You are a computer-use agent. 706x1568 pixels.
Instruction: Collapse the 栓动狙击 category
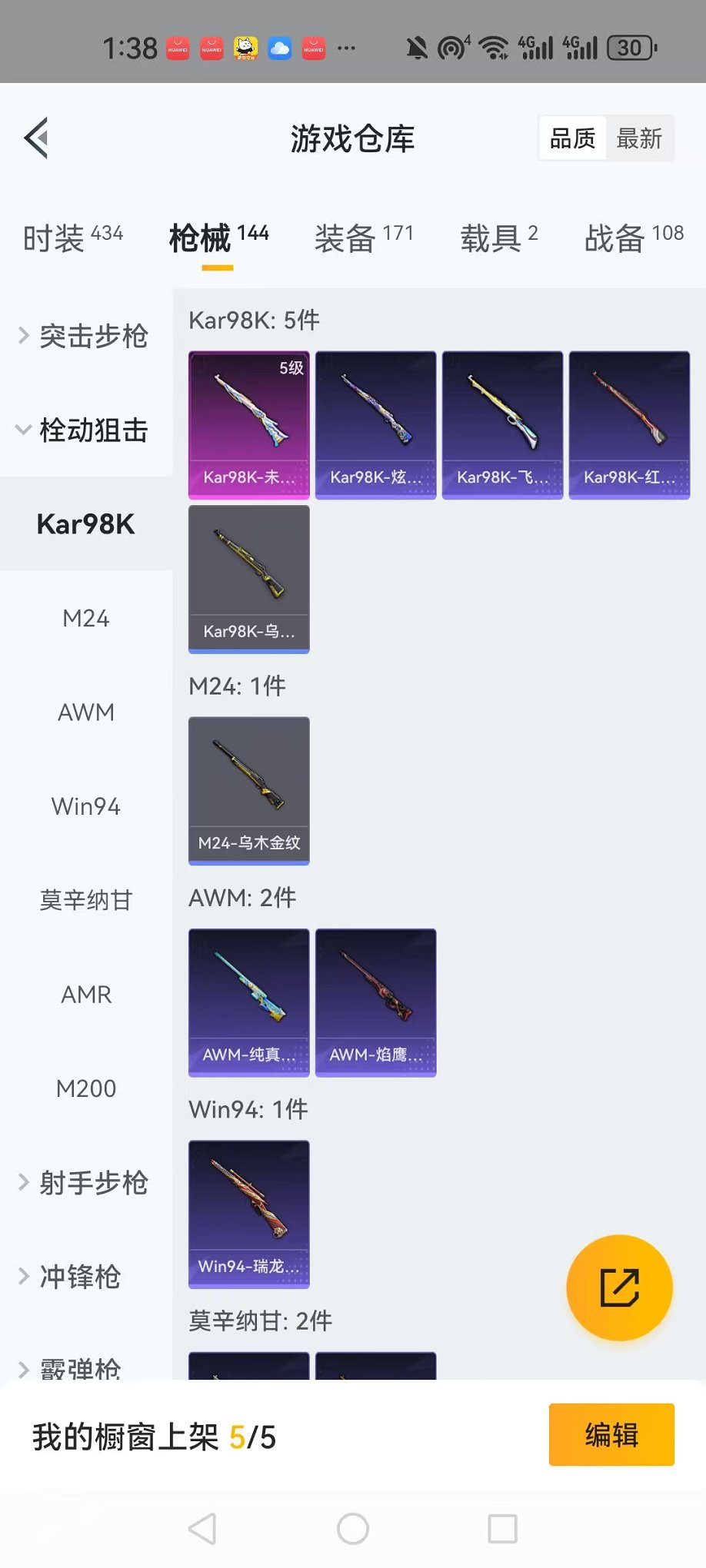[85, 430]
